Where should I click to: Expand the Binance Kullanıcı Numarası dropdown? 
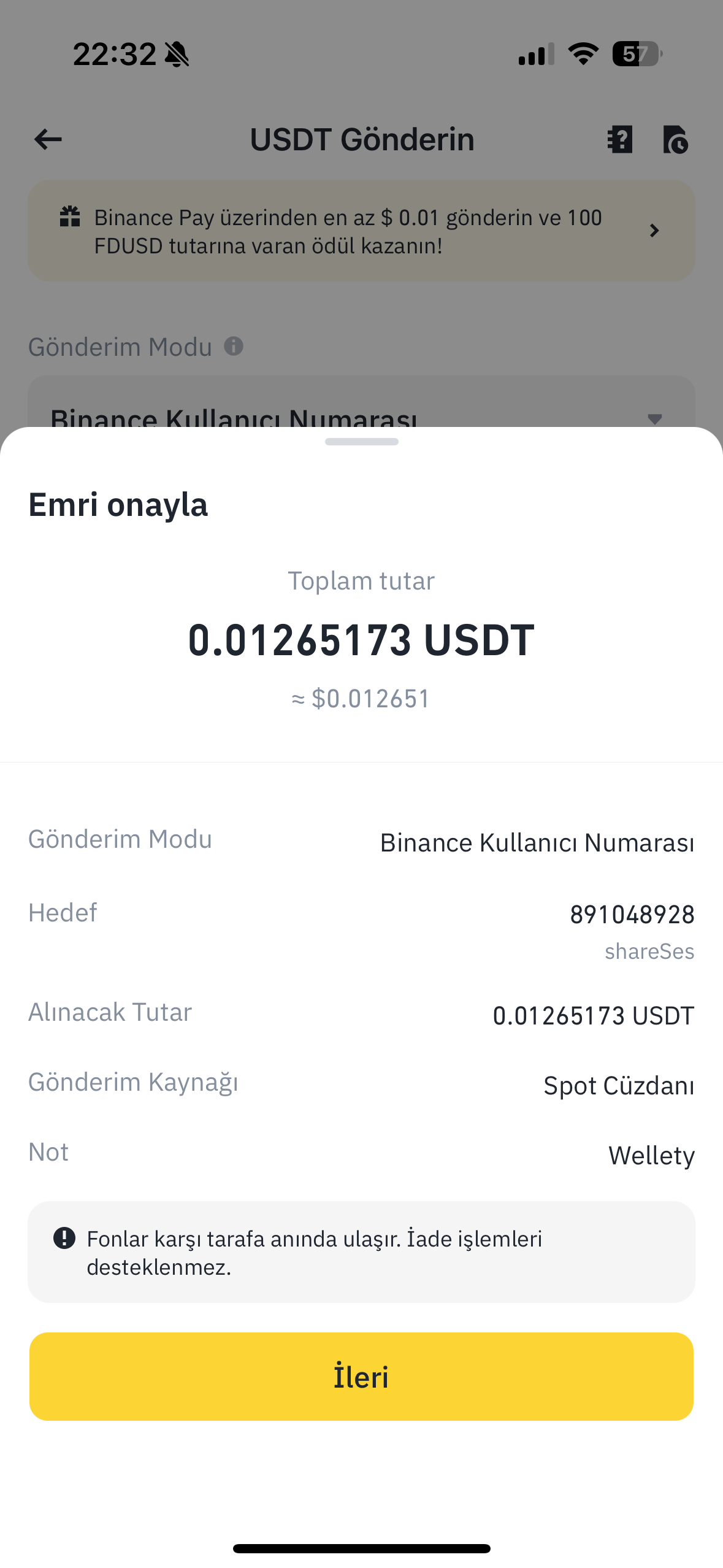tap(361, 402)
